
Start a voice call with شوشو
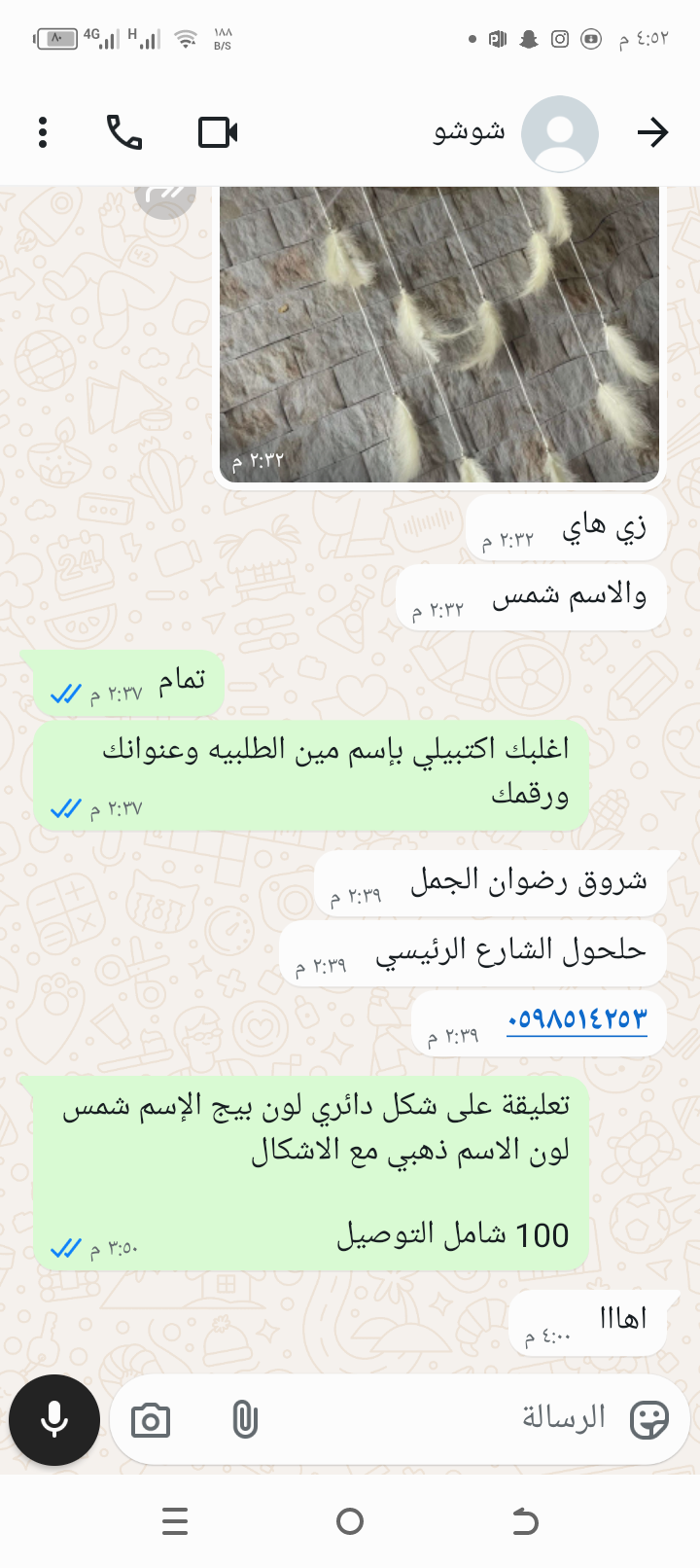click(124, 132)
